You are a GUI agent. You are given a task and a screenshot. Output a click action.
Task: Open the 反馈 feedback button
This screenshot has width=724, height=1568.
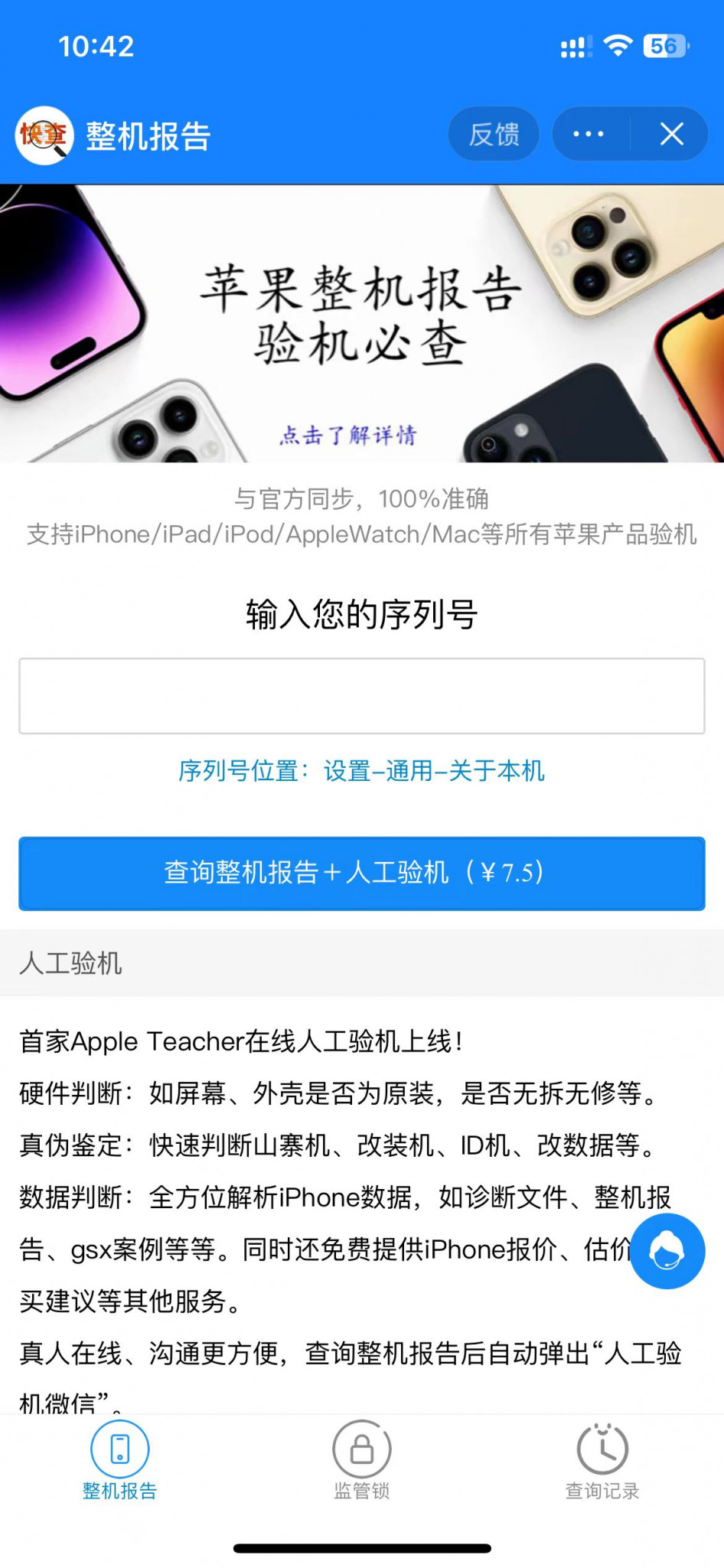coord(494,135)
